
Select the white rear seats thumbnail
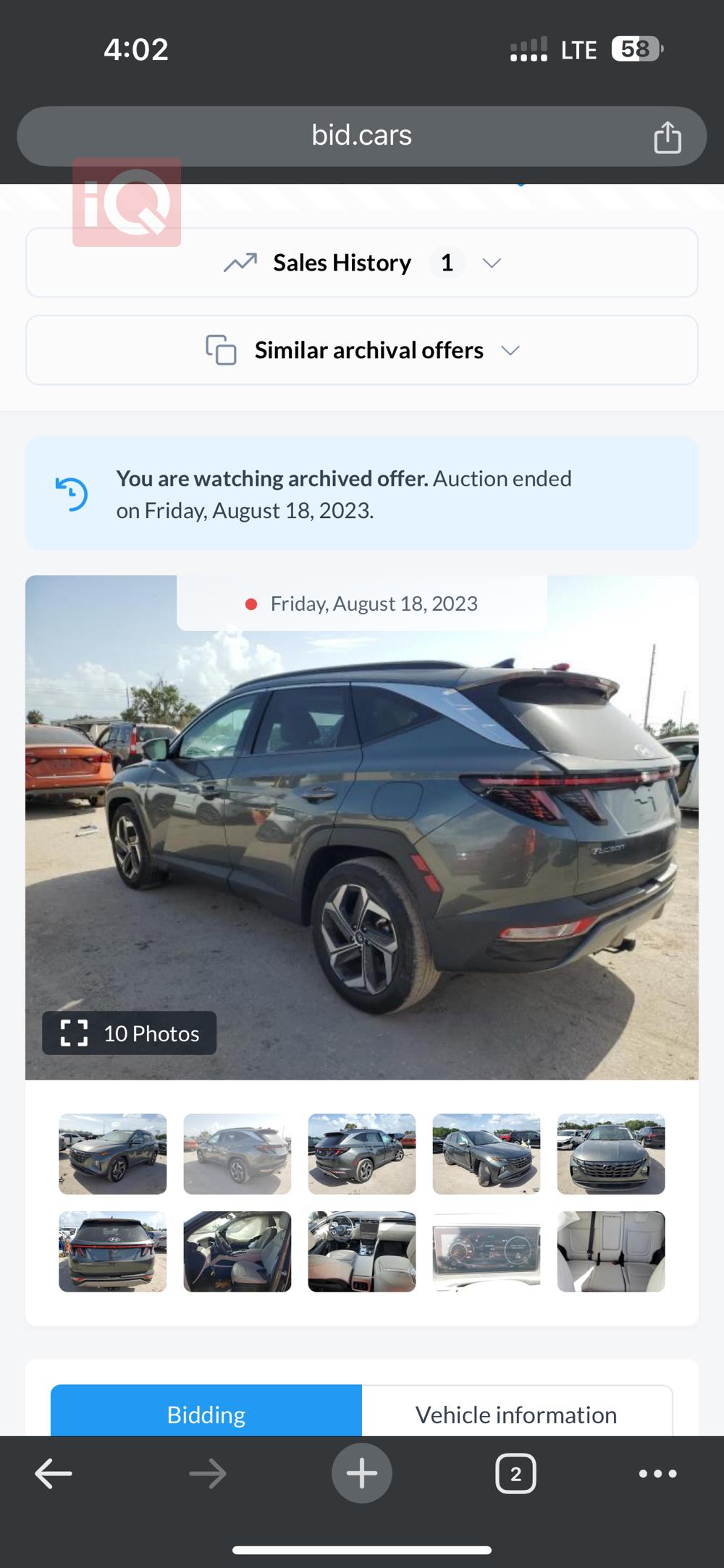click(x=610, y=1251)
